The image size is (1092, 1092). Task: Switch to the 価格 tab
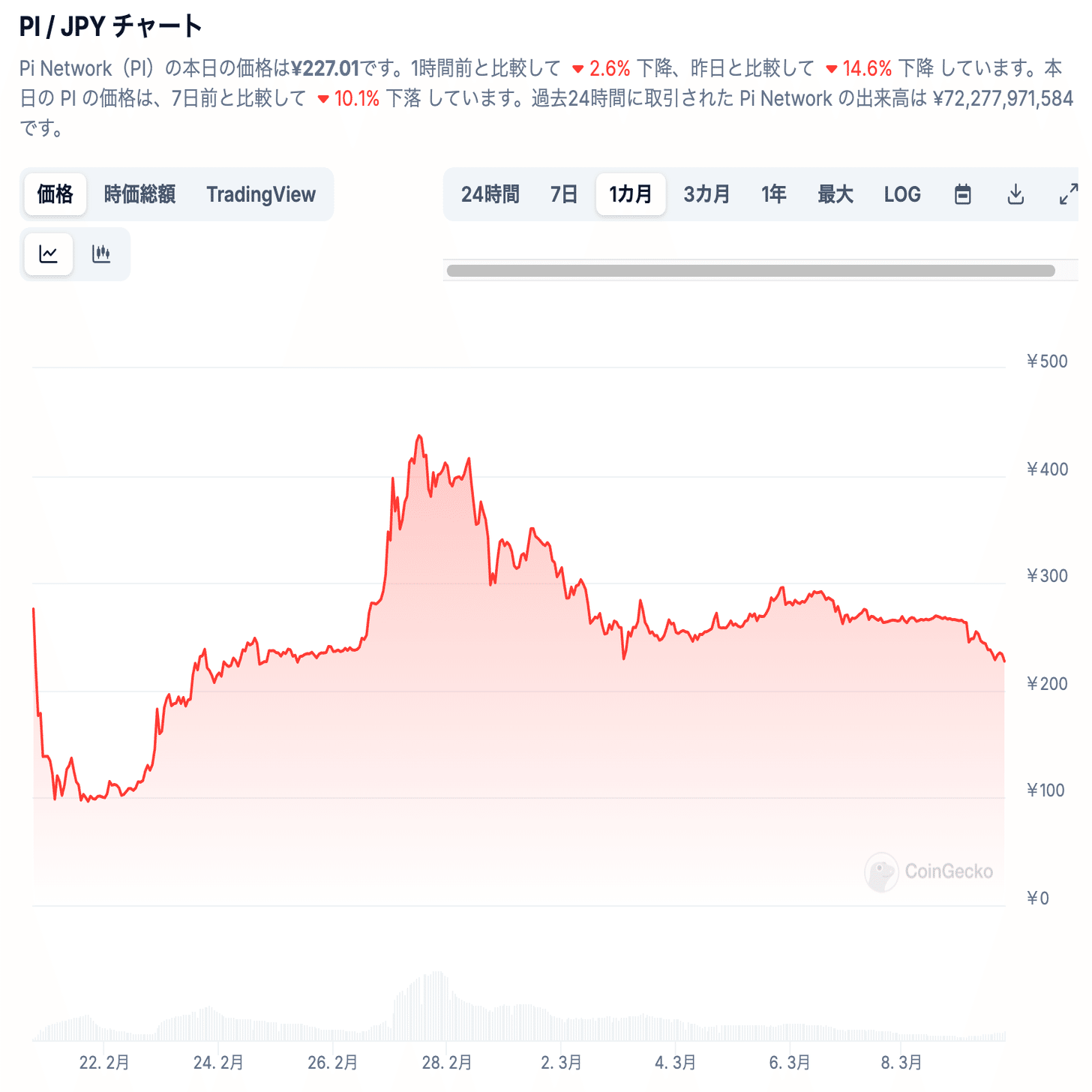point(55,194)
